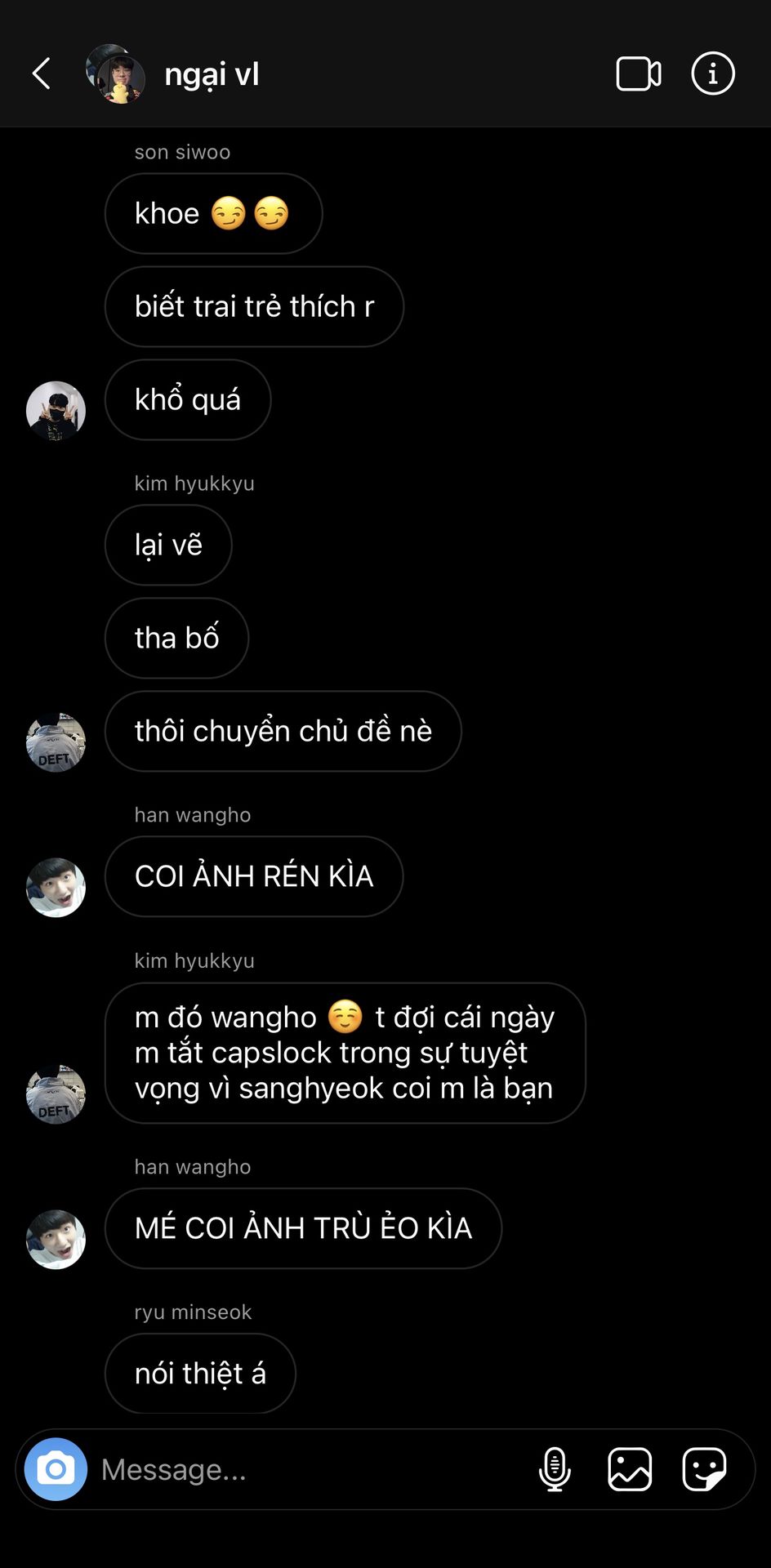
Task: Tap han wangho's avatar beside COI ẢNH RÉN KÌA
Action: (x=56, y=888)
